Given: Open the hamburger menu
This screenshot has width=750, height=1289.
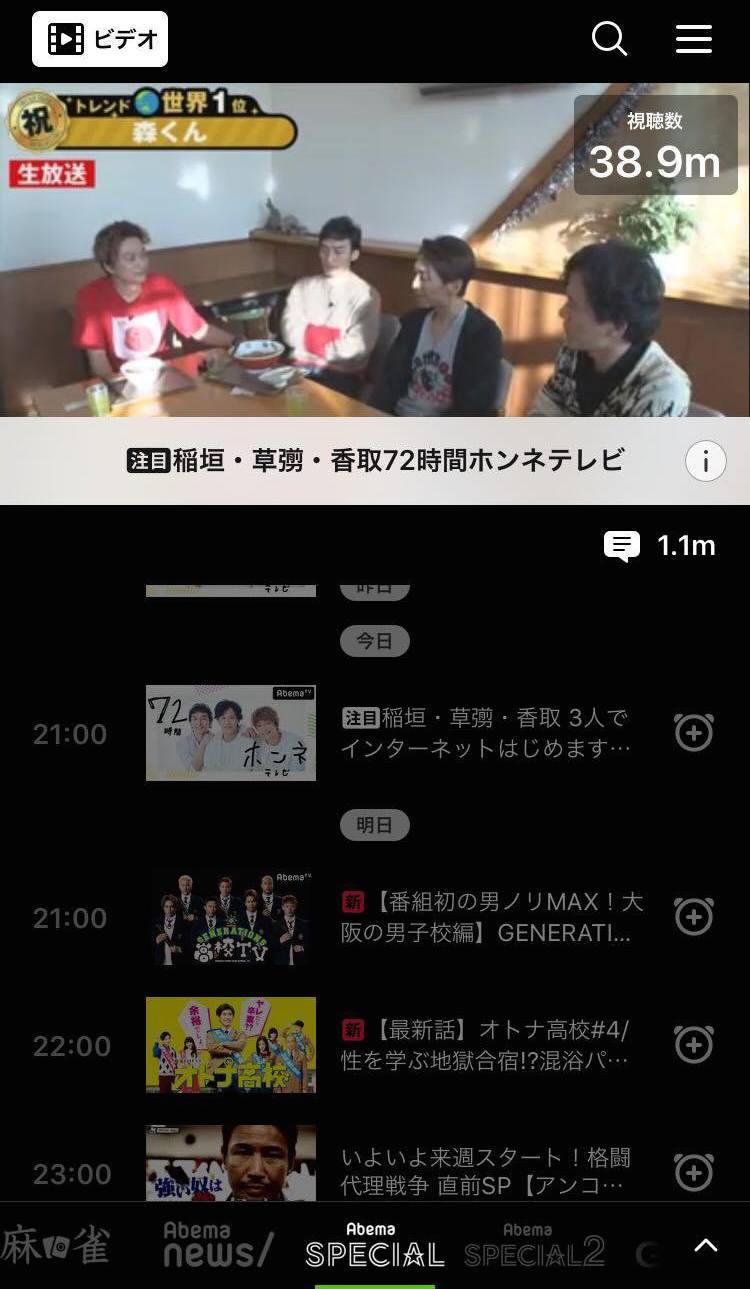Looking at the screenshot, I should coord(693,39).
